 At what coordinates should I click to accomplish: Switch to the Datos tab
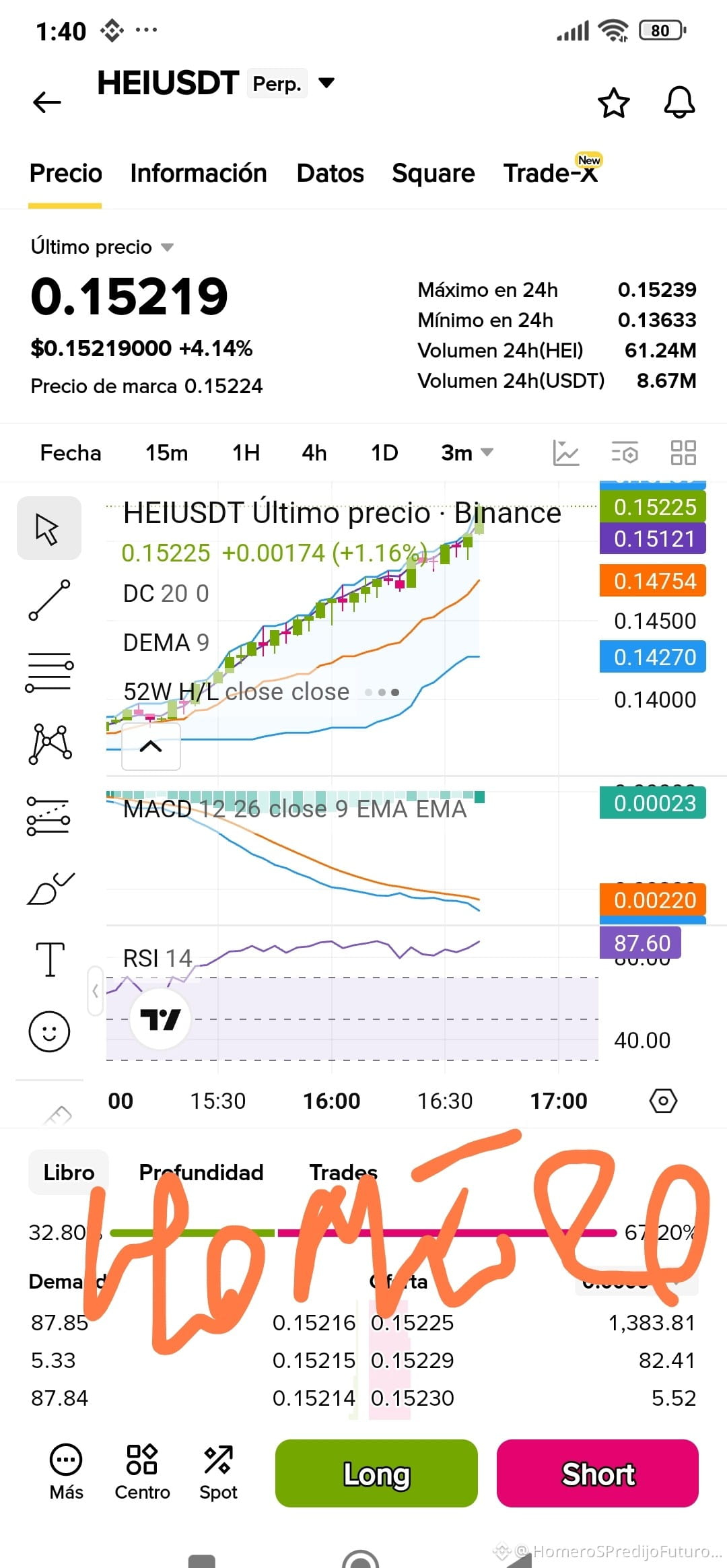(330, 173)
